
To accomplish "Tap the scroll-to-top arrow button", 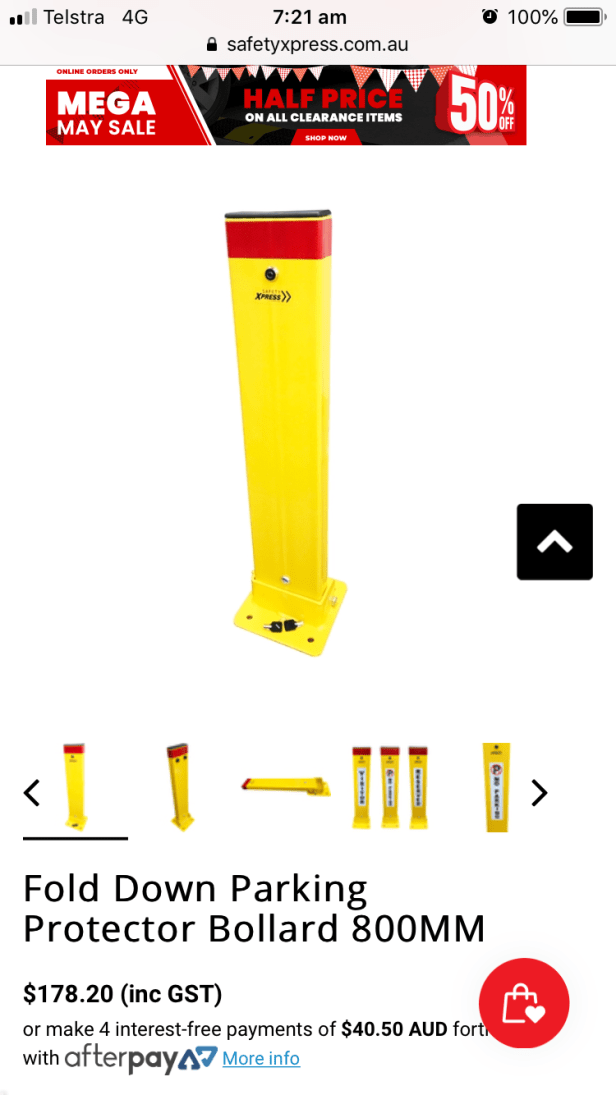I will [x=554, y=542].
